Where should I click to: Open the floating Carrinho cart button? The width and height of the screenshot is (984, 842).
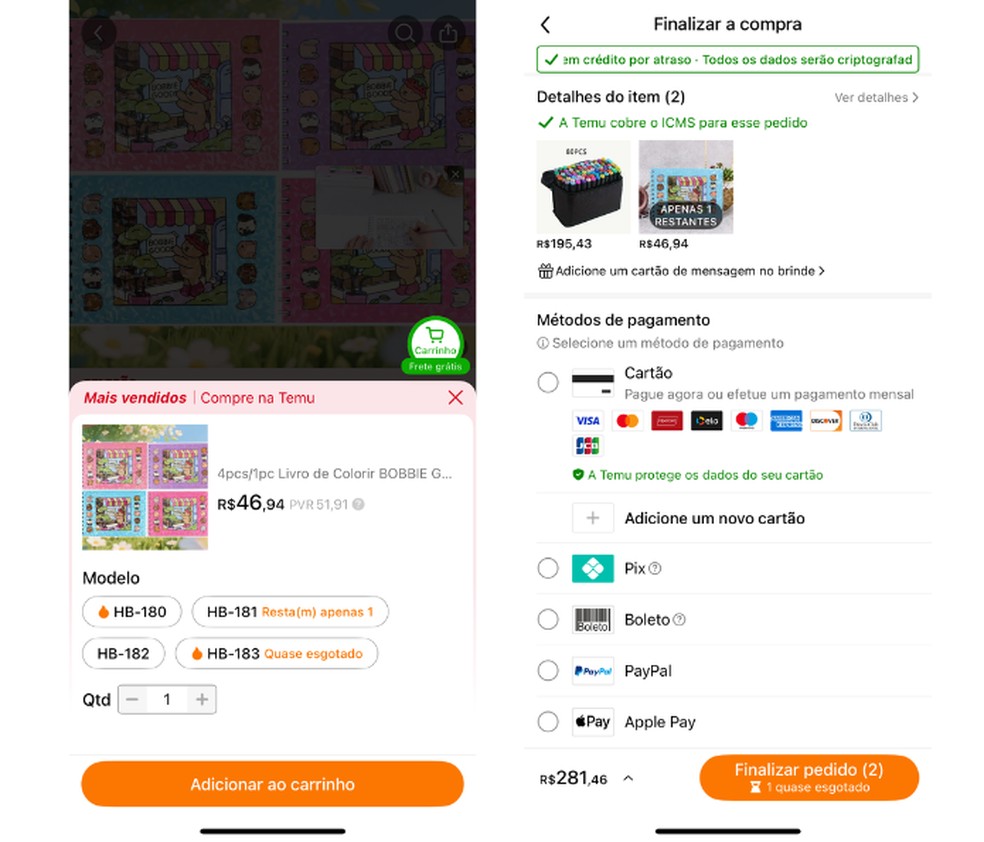click(x=435, y=342)
